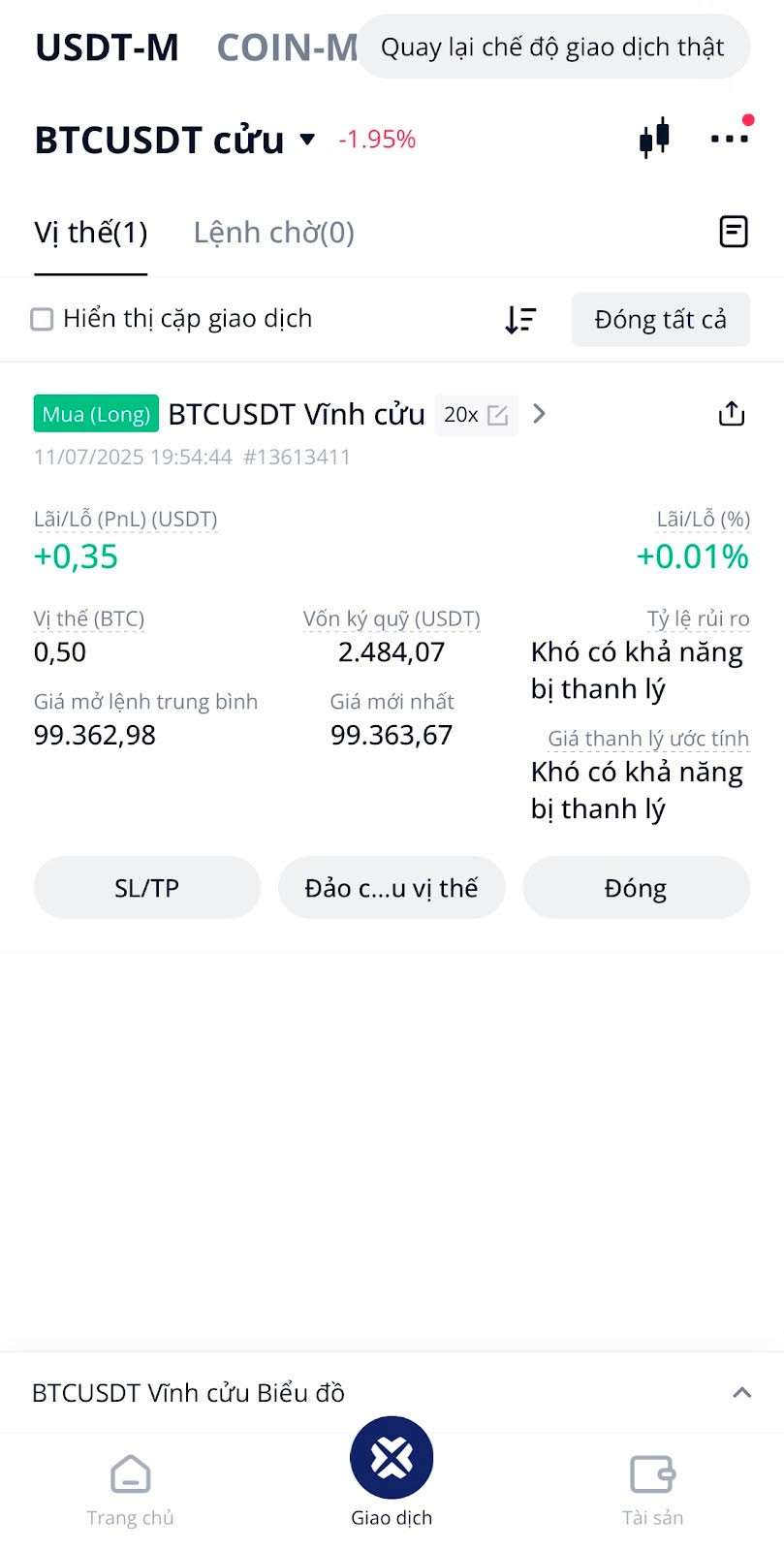Open the order records icon beside the tabs
The height and width of the screenshot is (1551, 784).
click(x=734, y=232)
